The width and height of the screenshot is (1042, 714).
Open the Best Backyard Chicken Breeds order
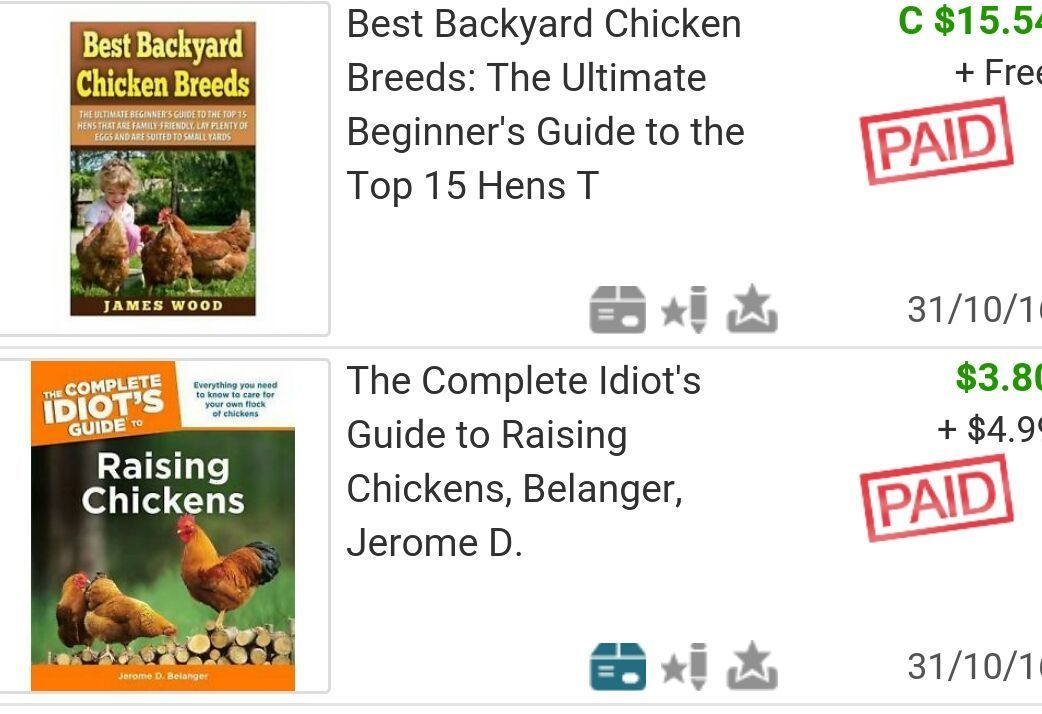pyautogui.click(x=545, y=105)
